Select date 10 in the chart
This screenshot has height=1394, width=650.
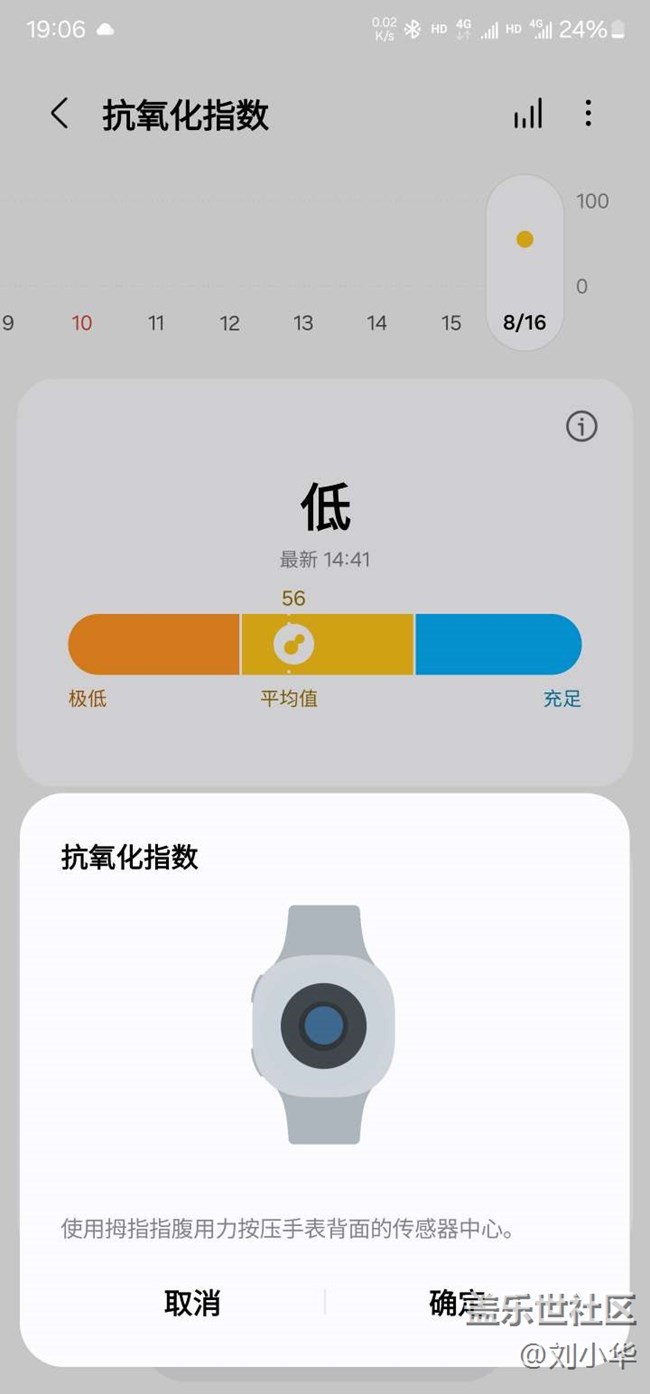click(x=82, y=323)
